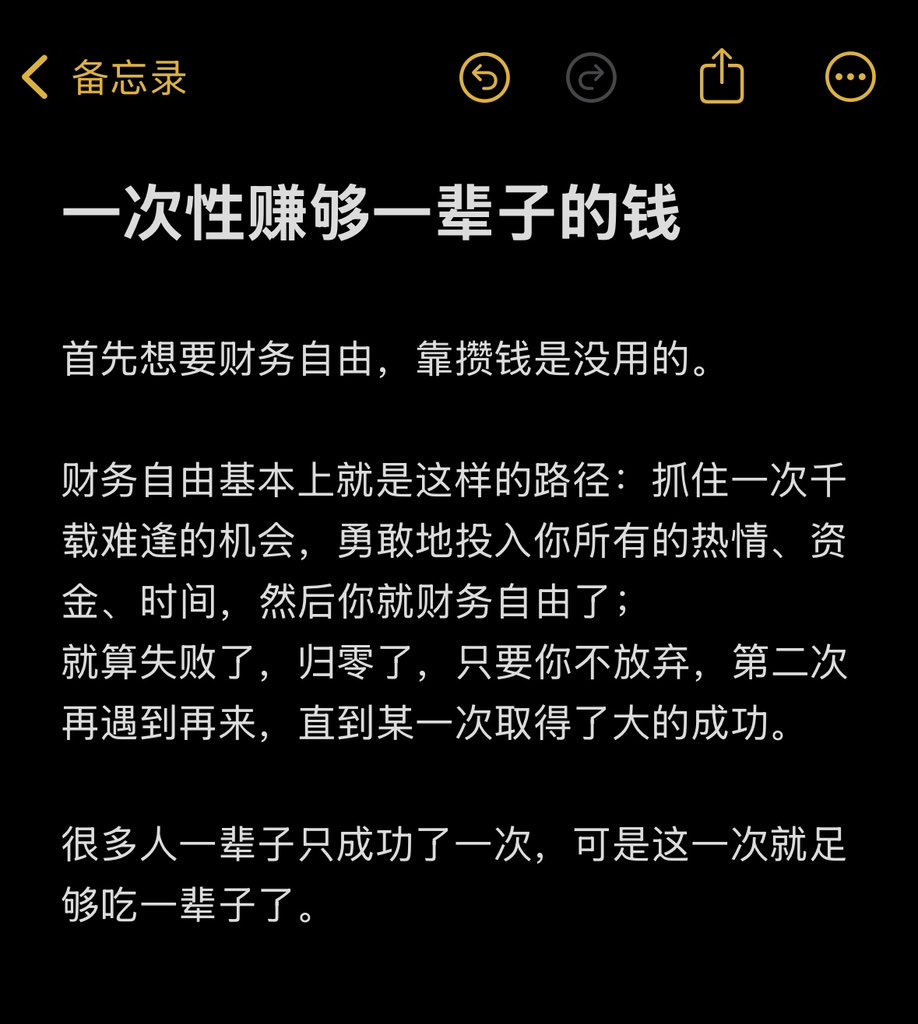Tap the redo arrow icon
Image resolution: width=918 pixels, height=1024 pixels.
coord(591,78)
